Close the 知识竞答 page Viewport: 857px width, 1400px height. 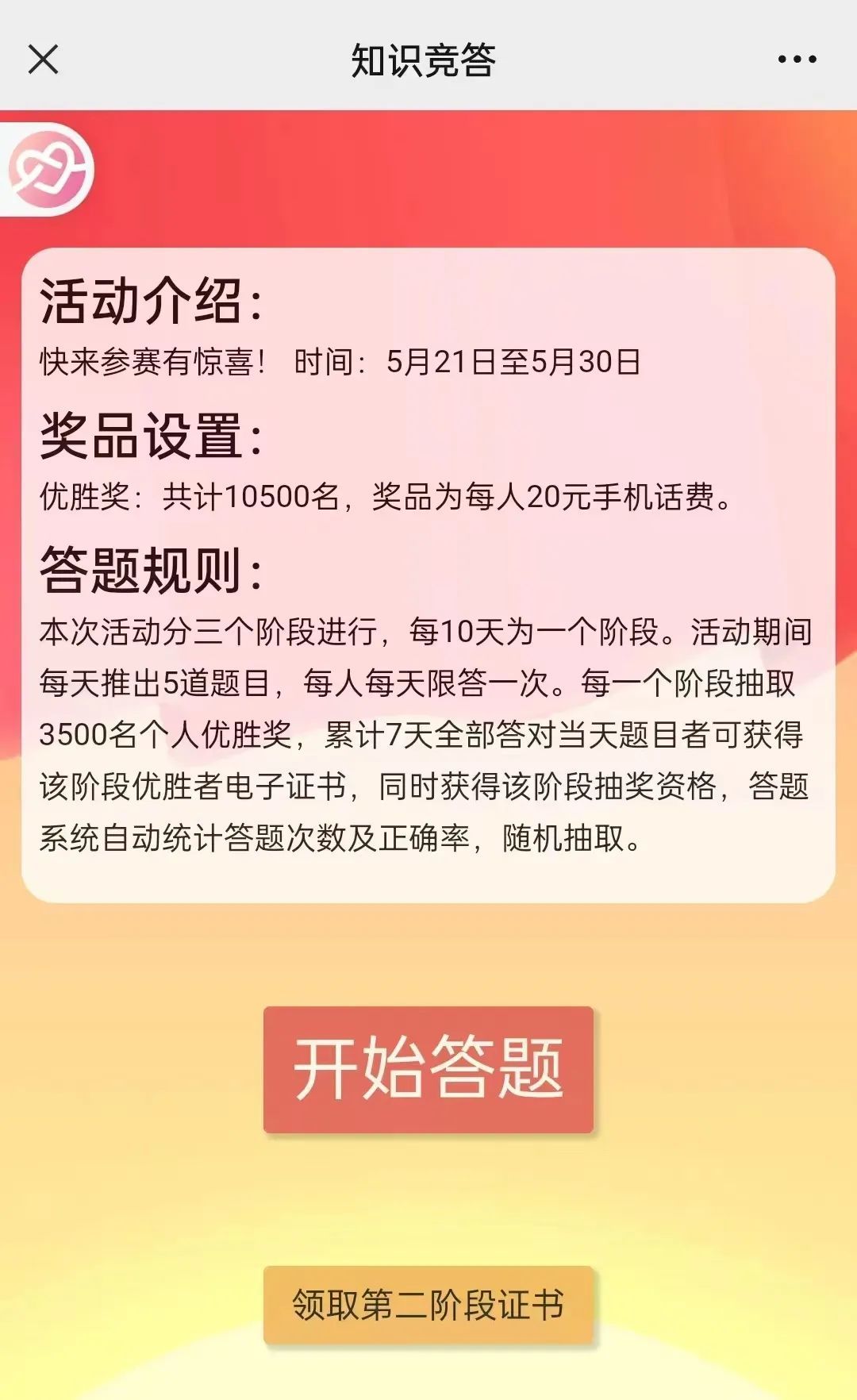point(43,60)
